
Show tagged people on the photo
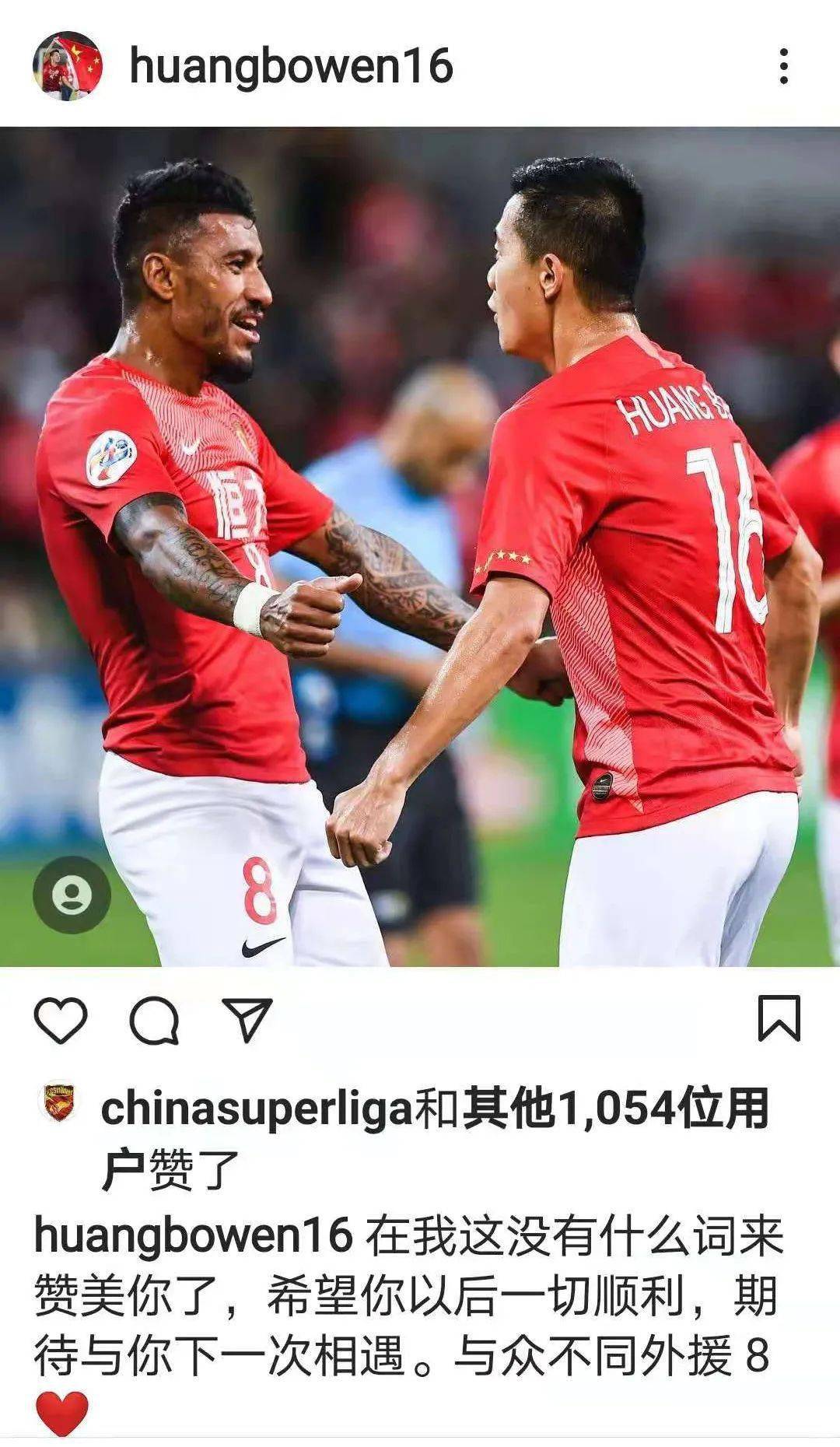72,895
